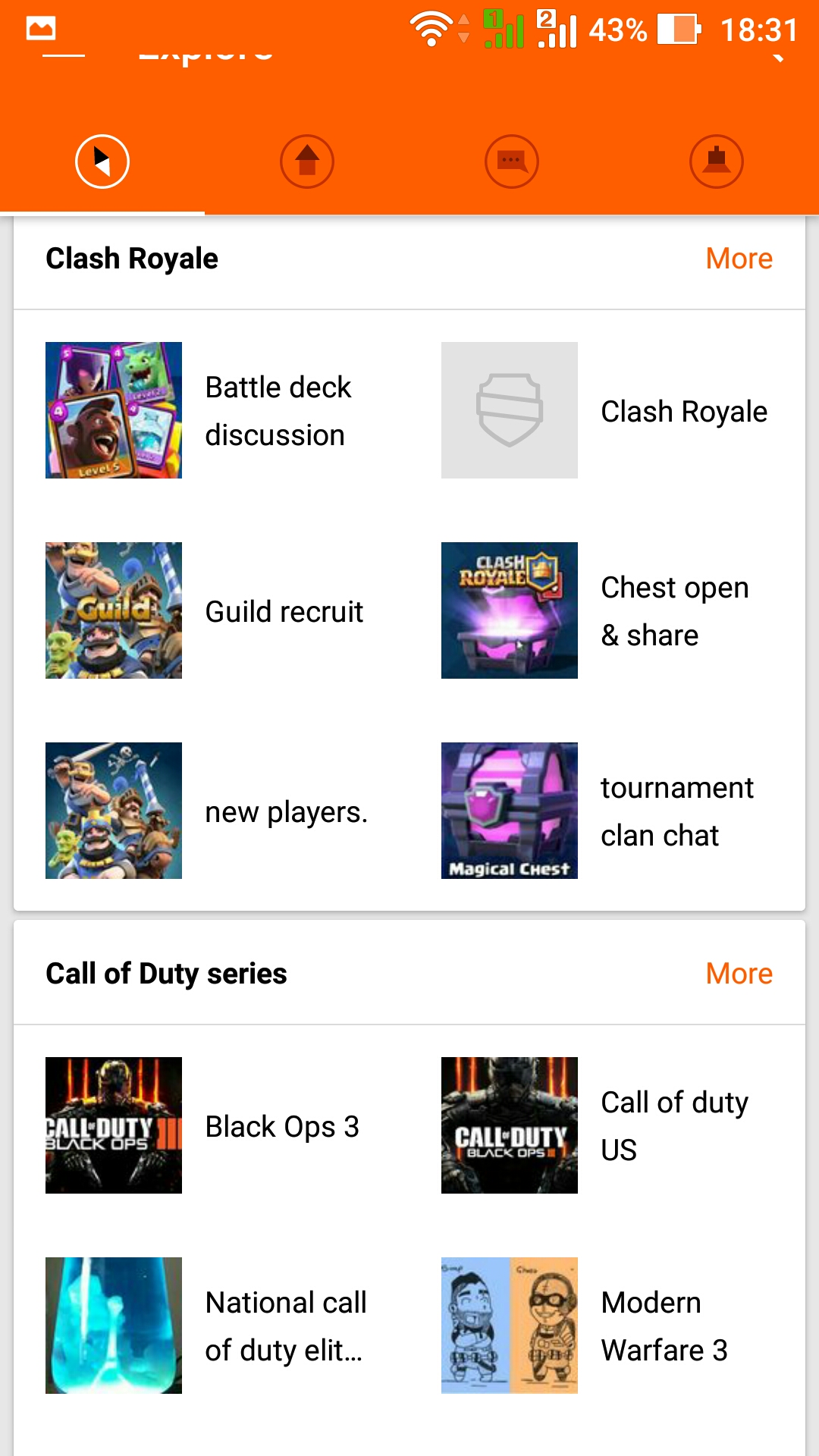Open Call of duty US group
The width and height of the screenshot is (819, 1456).
[607, 1125]
